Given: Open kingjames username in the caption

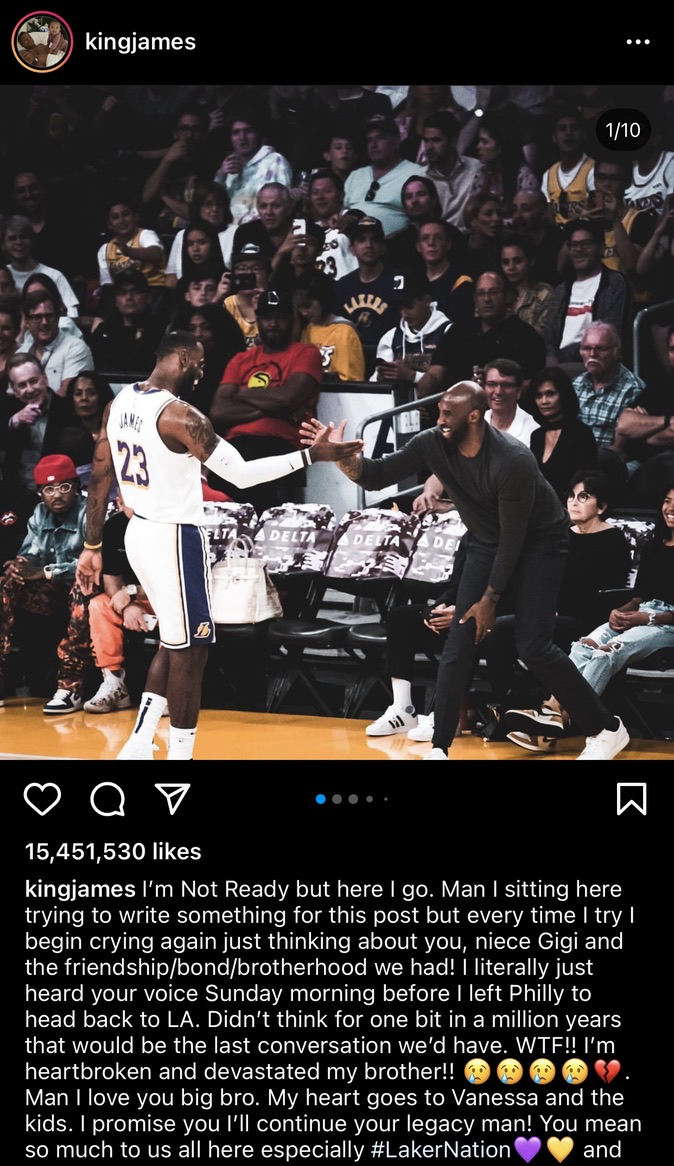Looking at the screenshot, I should pos(80,890).
